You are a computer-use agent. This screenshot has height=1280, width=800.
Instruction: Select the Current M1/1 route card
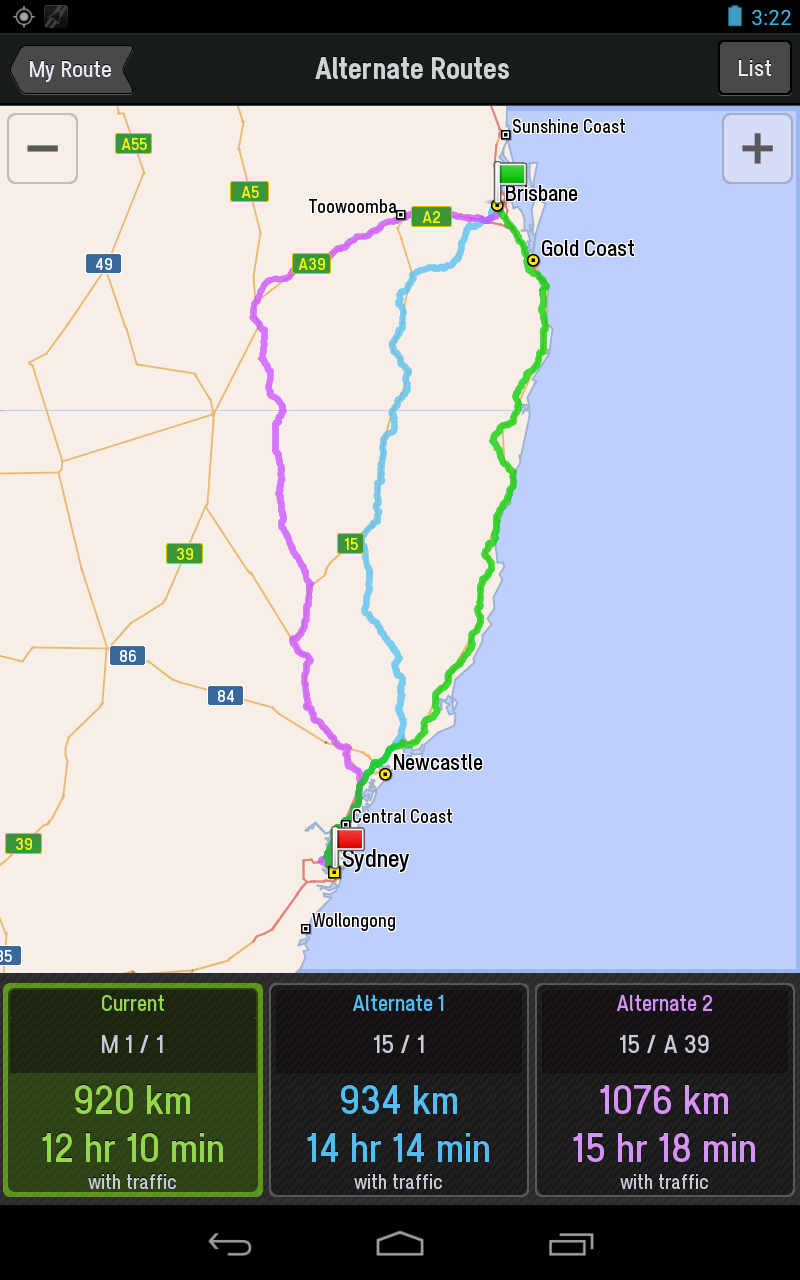(x=133, y=1090)
